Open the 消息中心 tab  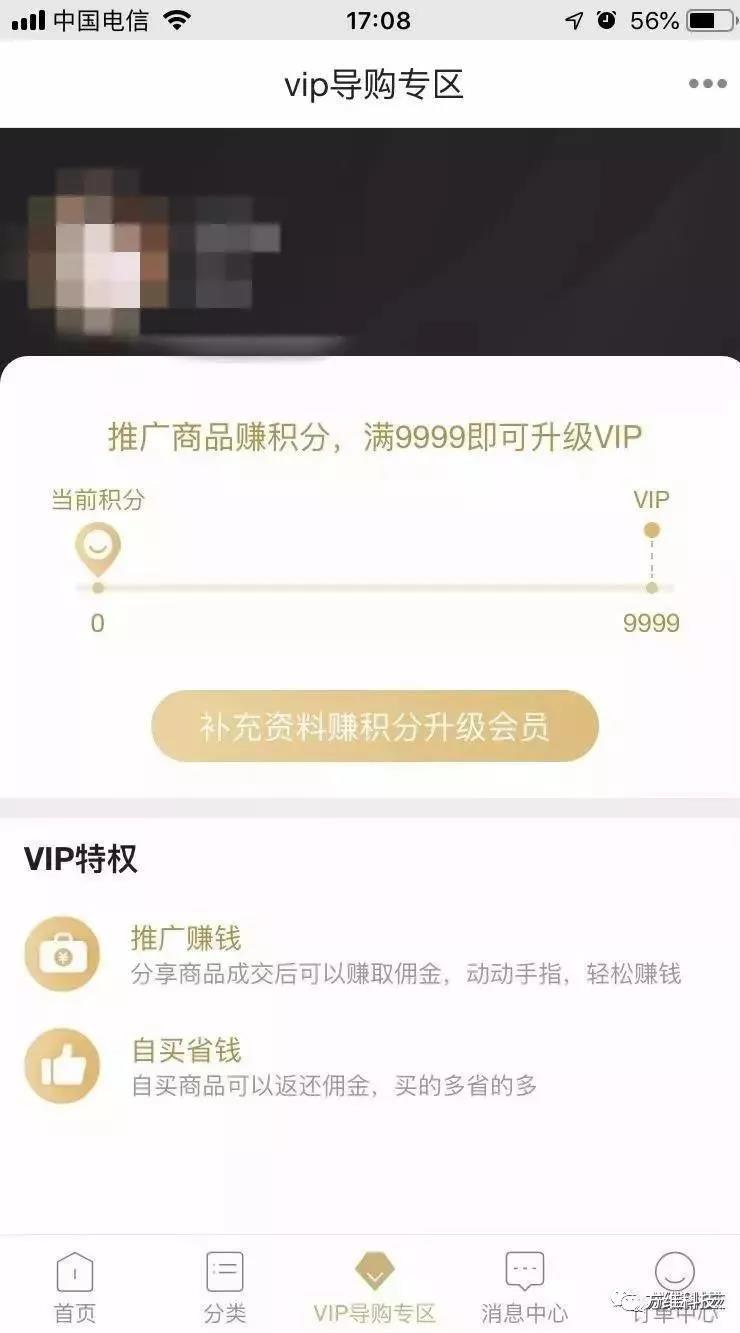[524, 1286]
